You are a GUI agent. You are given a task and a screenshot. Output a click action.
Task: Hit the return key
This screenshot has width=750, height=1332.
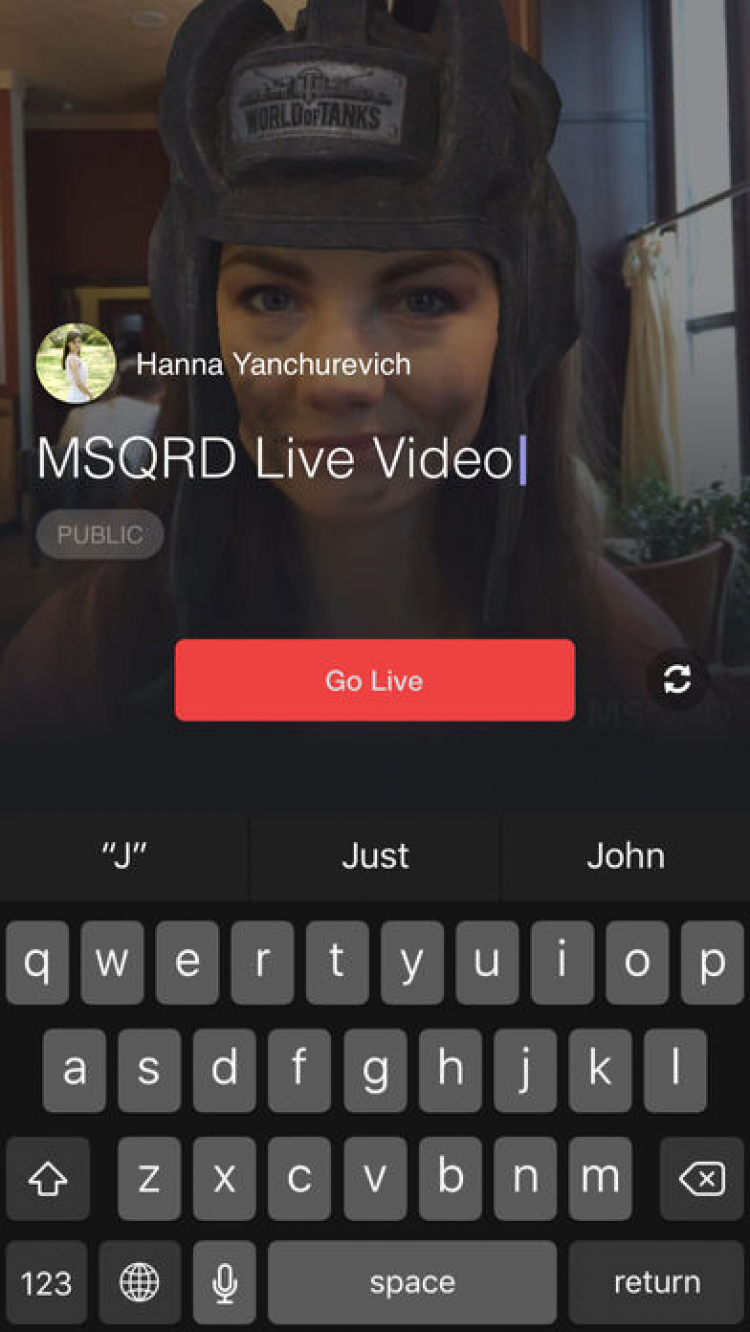point(656,1282)
